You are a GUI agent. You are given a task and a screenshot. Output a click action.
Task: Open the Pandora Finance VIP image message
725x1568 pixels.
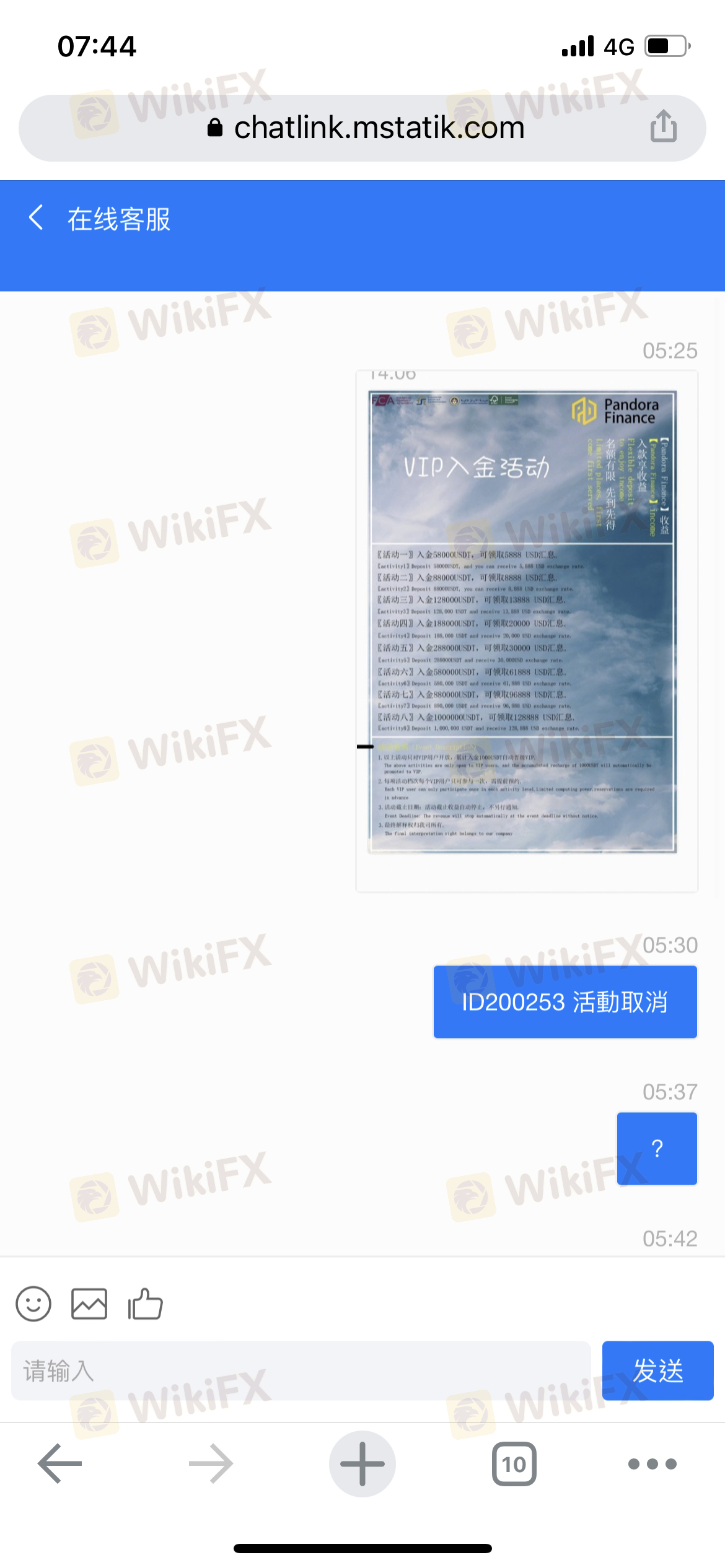click(522, 622)
